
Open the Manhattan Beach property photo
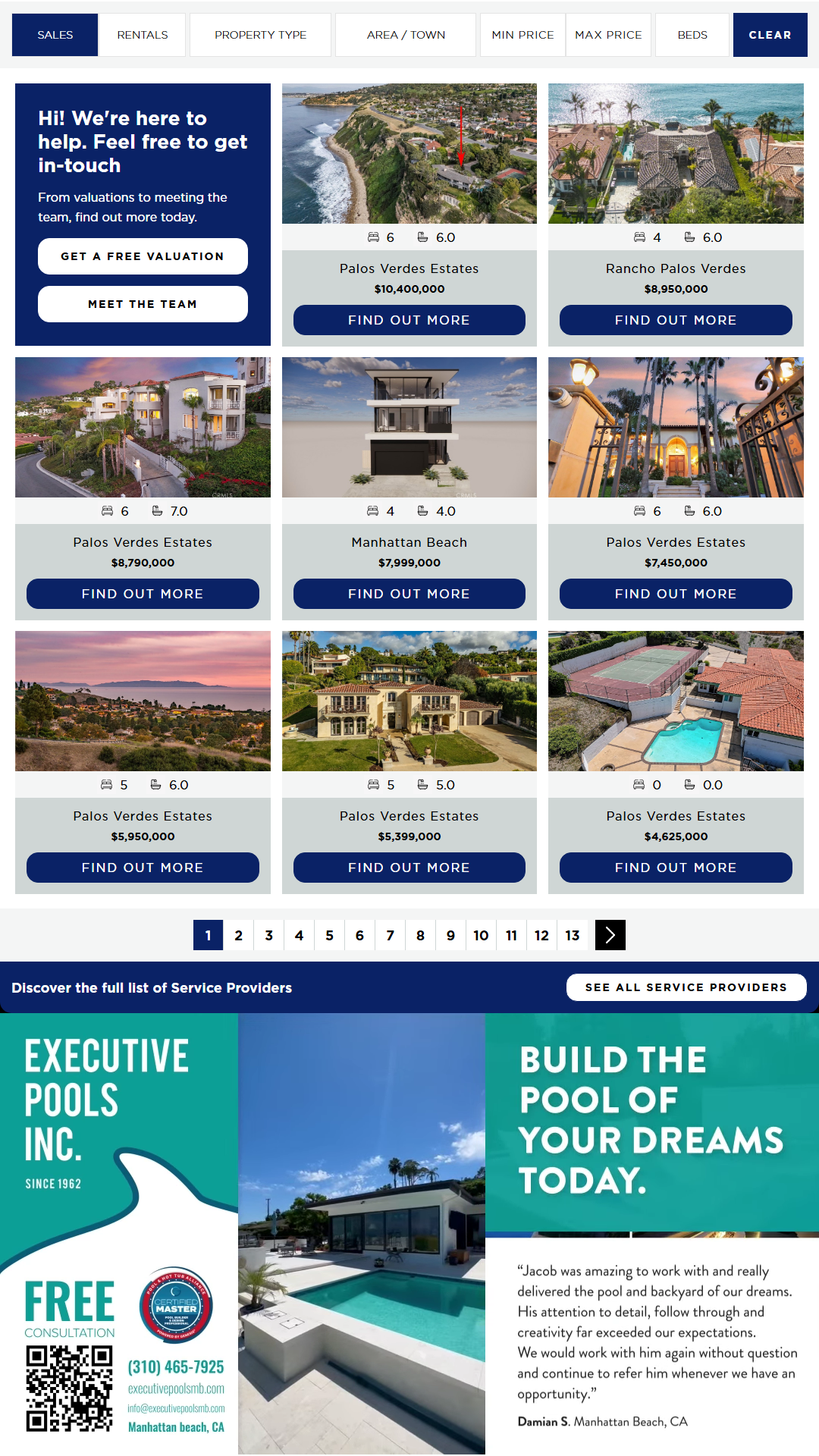click(409, 427)
